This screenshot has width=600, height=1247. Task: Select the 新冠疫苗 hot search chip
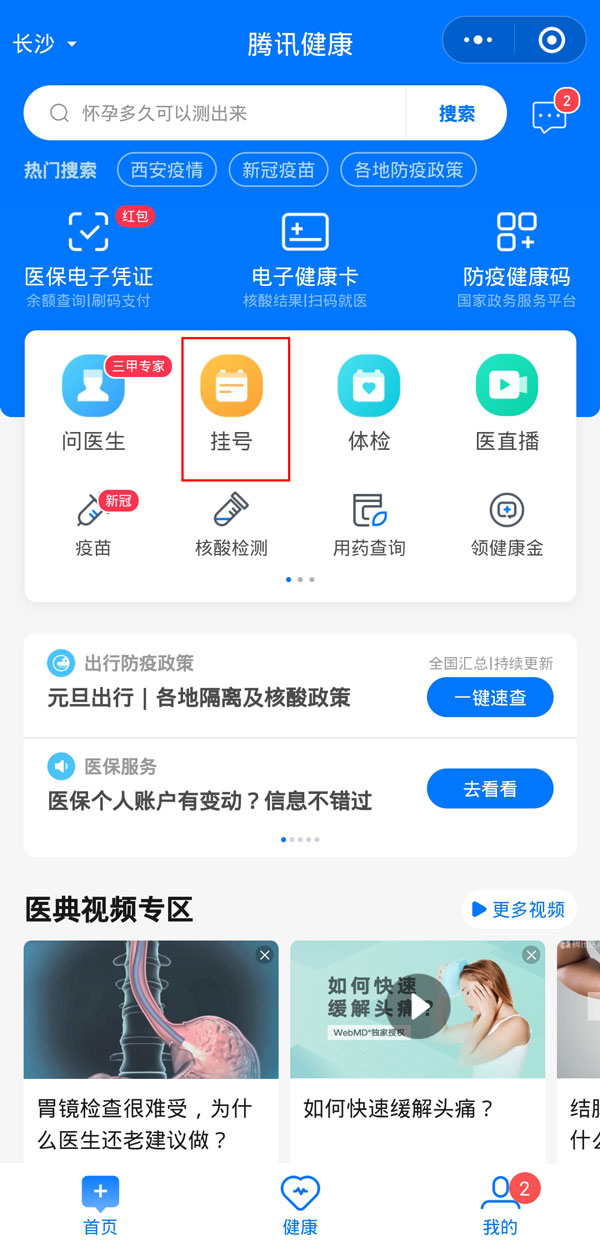coord(278,170)
